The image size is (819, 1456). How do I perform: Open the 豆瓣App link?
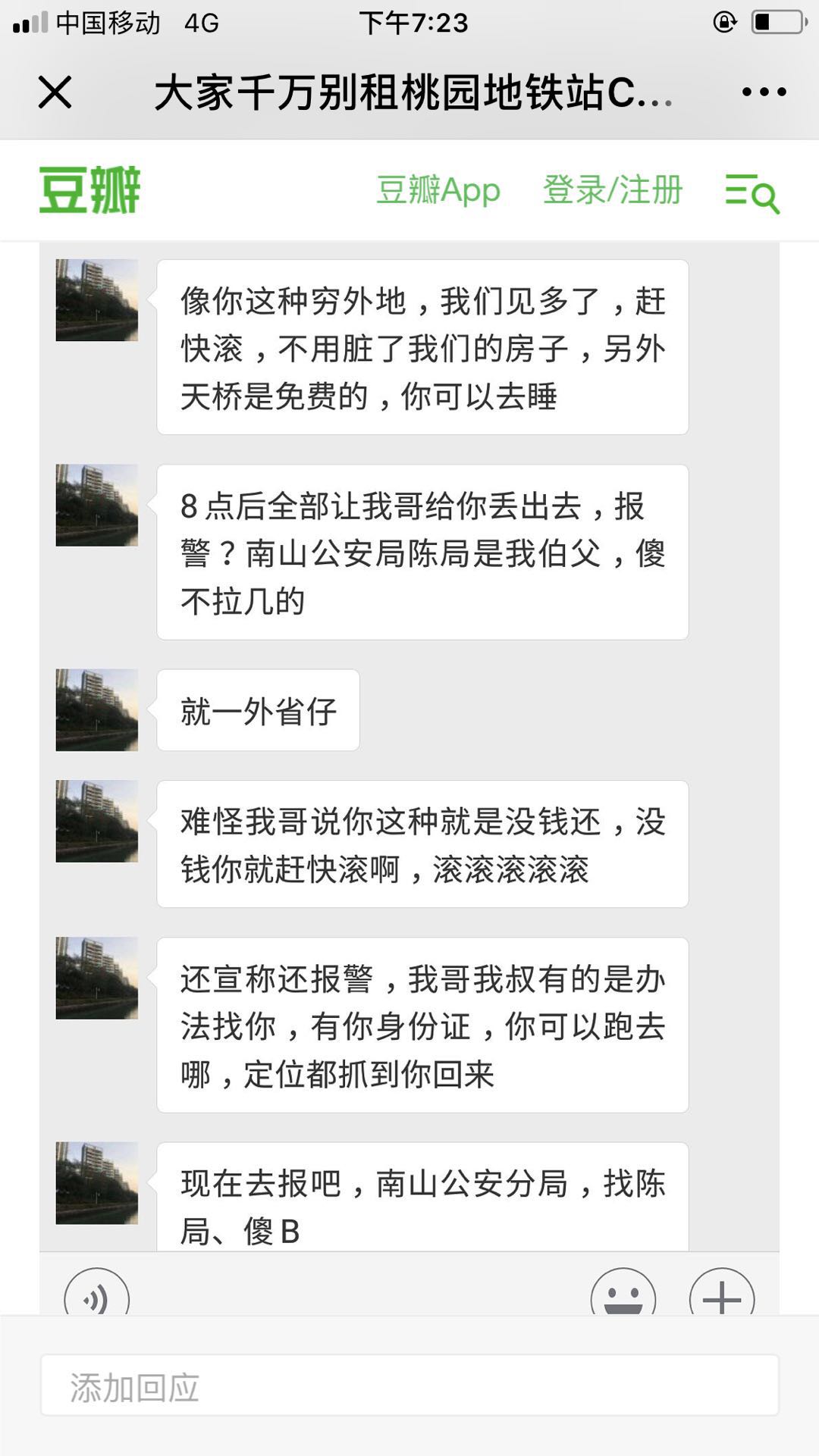coord(438,189)
